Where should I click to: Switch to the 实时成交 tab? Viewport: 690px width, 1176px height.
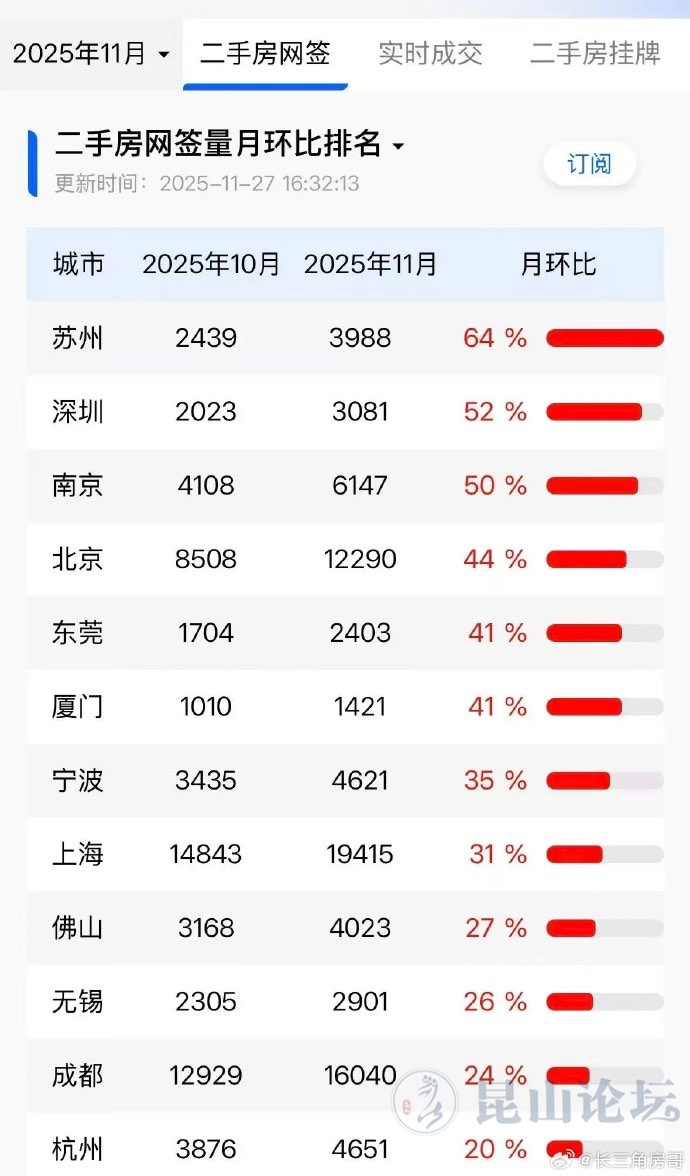[x=430, y=53]
